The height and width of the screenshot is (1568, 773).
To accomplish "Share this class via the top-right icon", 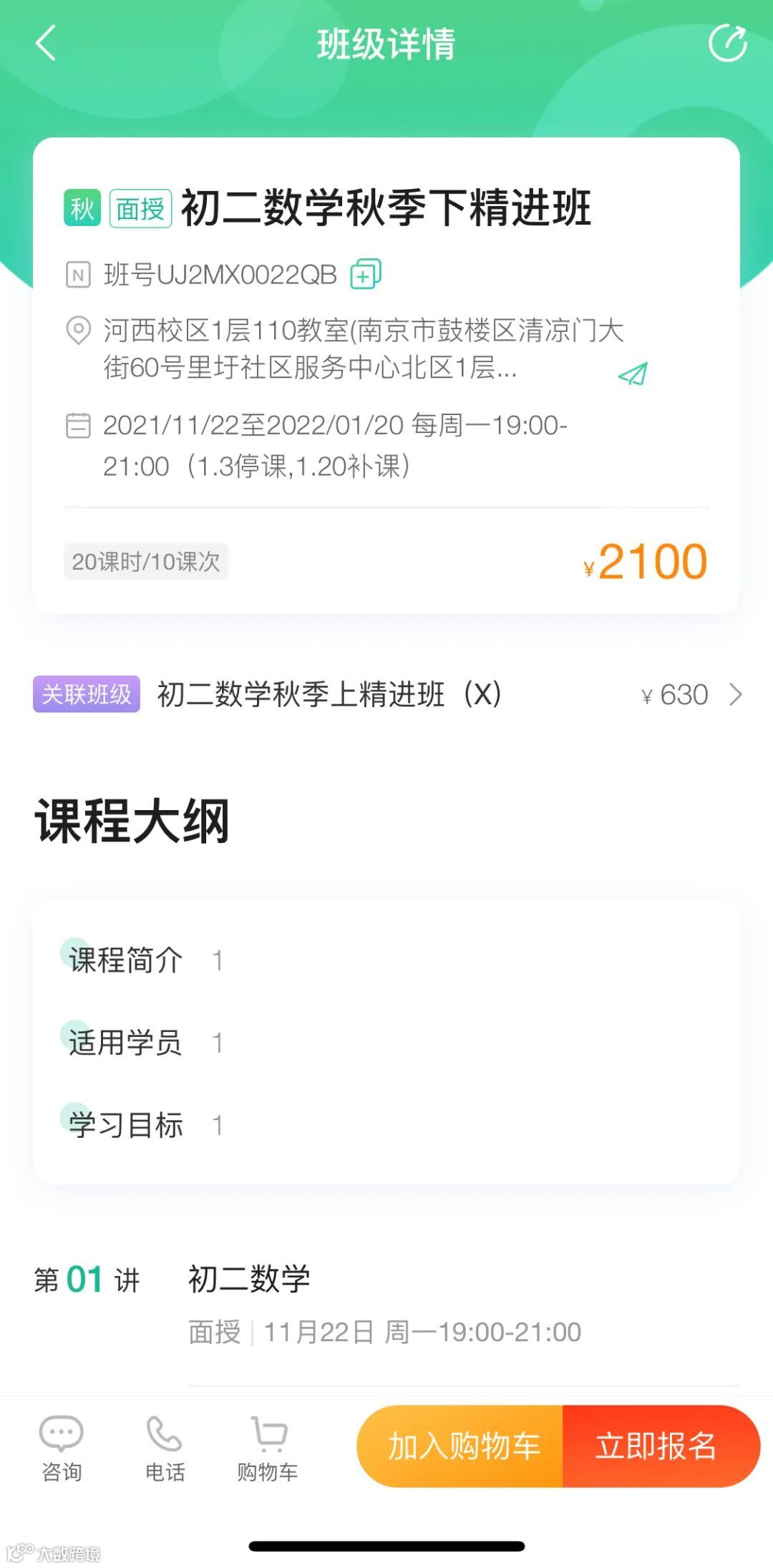I will click(x=727, y=43).
